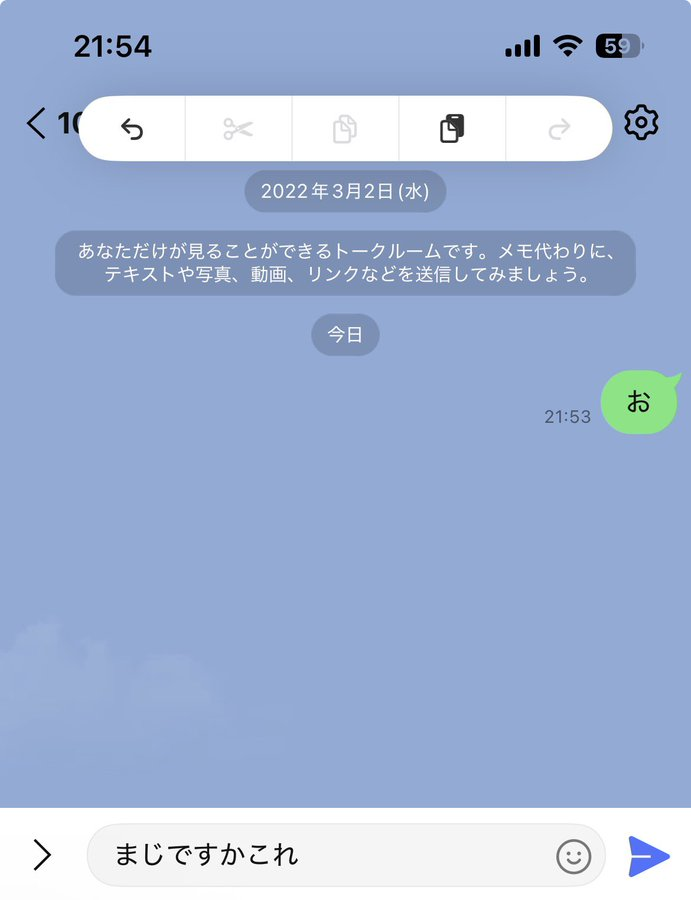The image size is (691, 900).
Task: Open the emoji and sticker picker
Action: coord(573,856)
